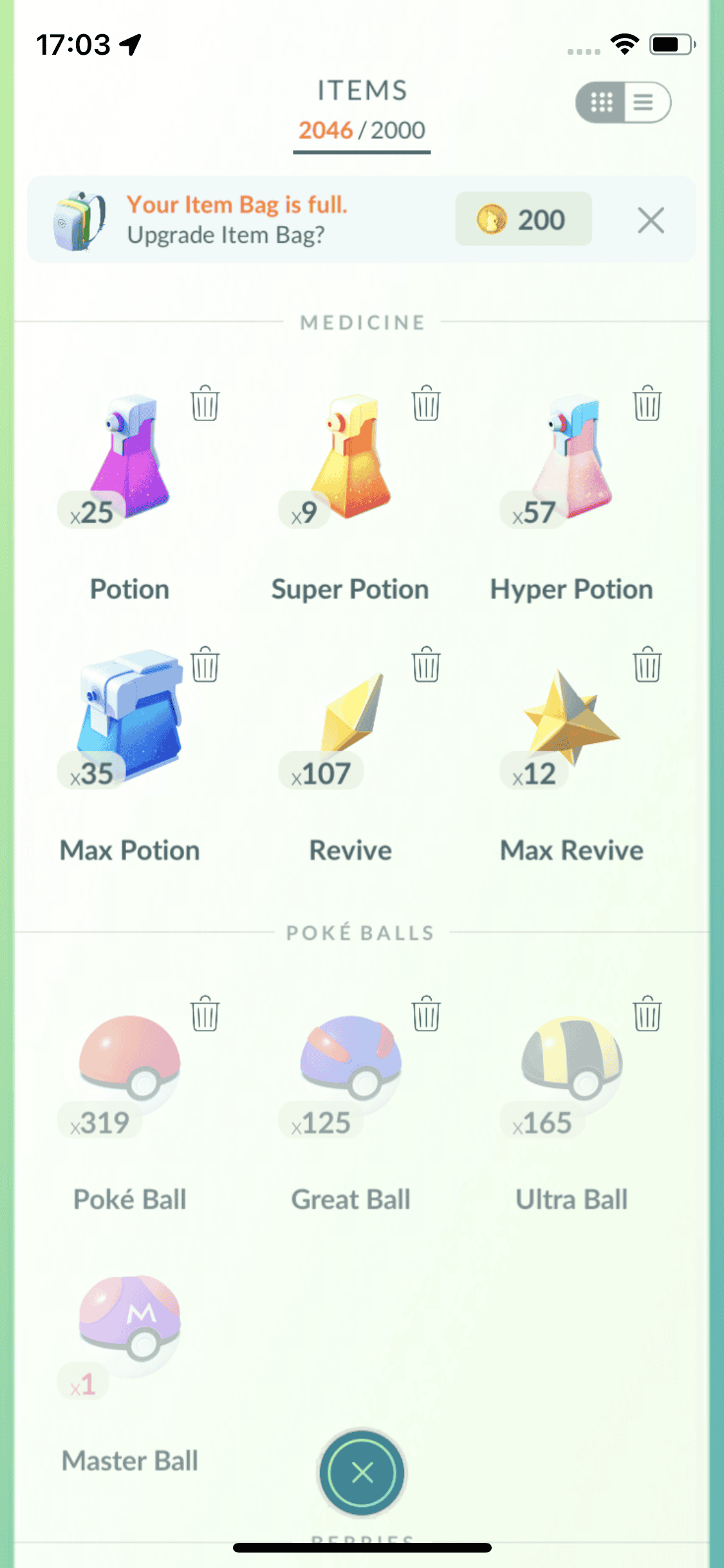Dismiss the Item Bag full banner
Image resolution: width=724 pixels, height=1568 pixels.
tap(651, 221)
